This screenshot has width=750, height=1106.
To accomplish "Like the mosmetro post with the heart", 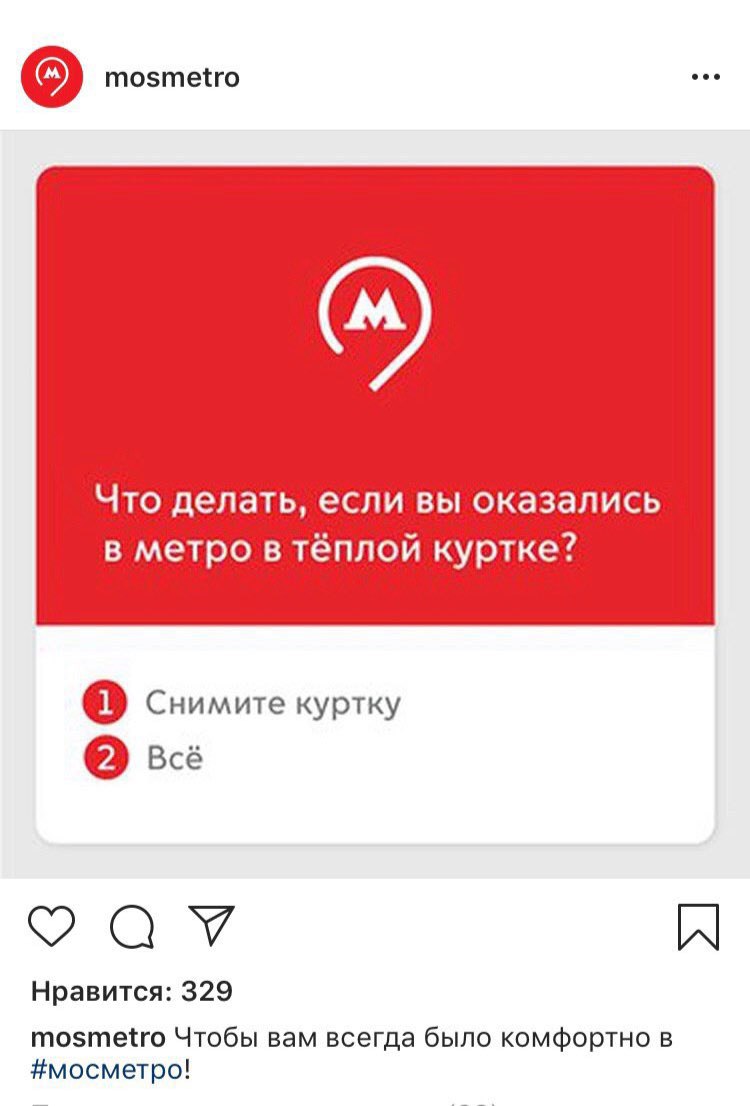I will pyautogui.click(x=52, y=925).
